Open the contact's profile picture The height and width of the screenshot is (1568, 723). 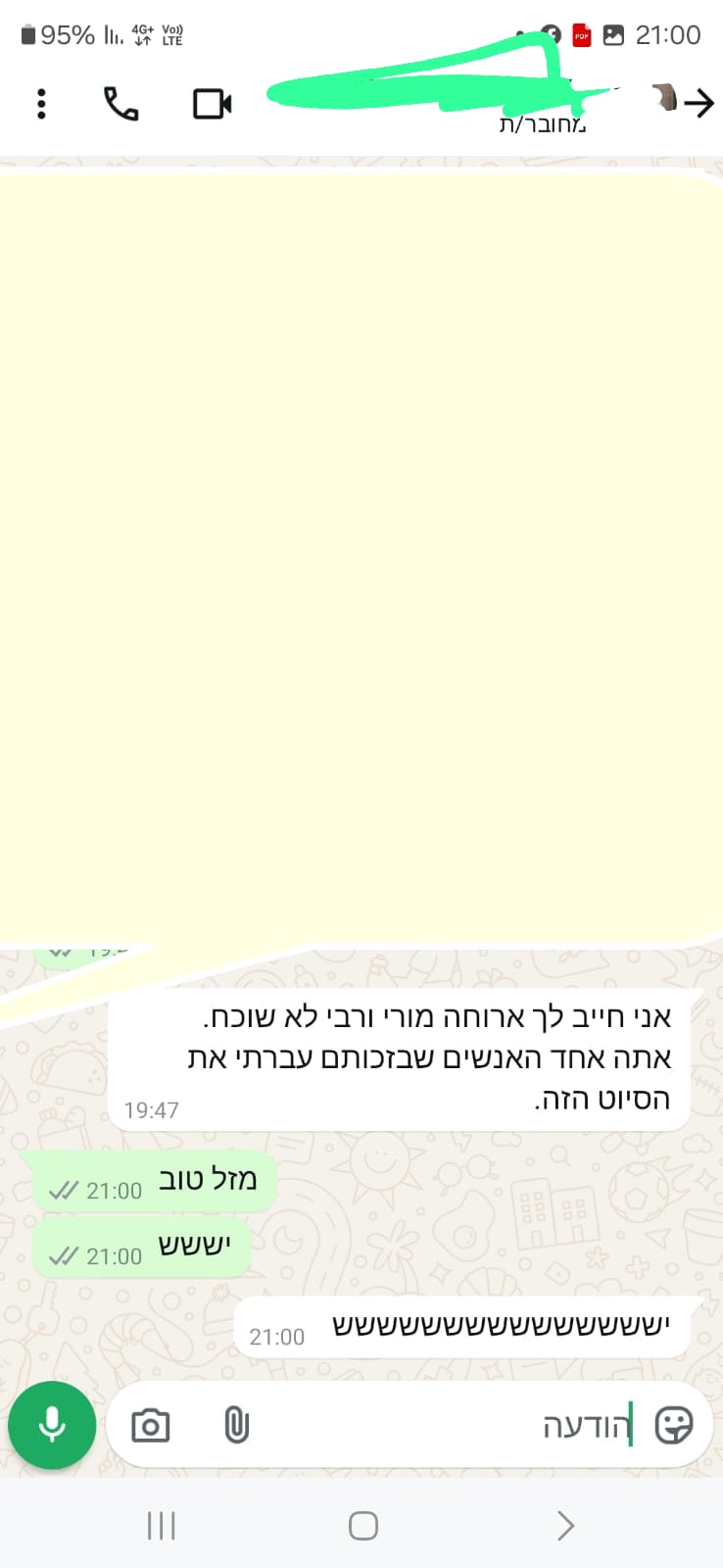coord(665,98)
